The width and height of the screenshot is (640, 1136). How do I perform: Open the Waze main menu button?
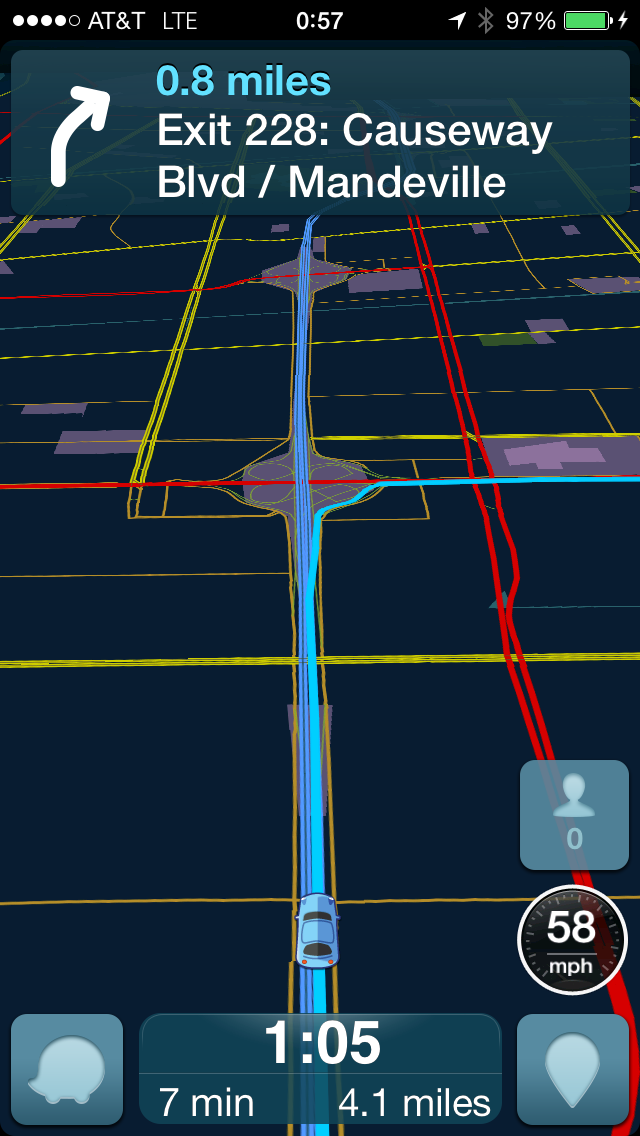[67, 1069]
